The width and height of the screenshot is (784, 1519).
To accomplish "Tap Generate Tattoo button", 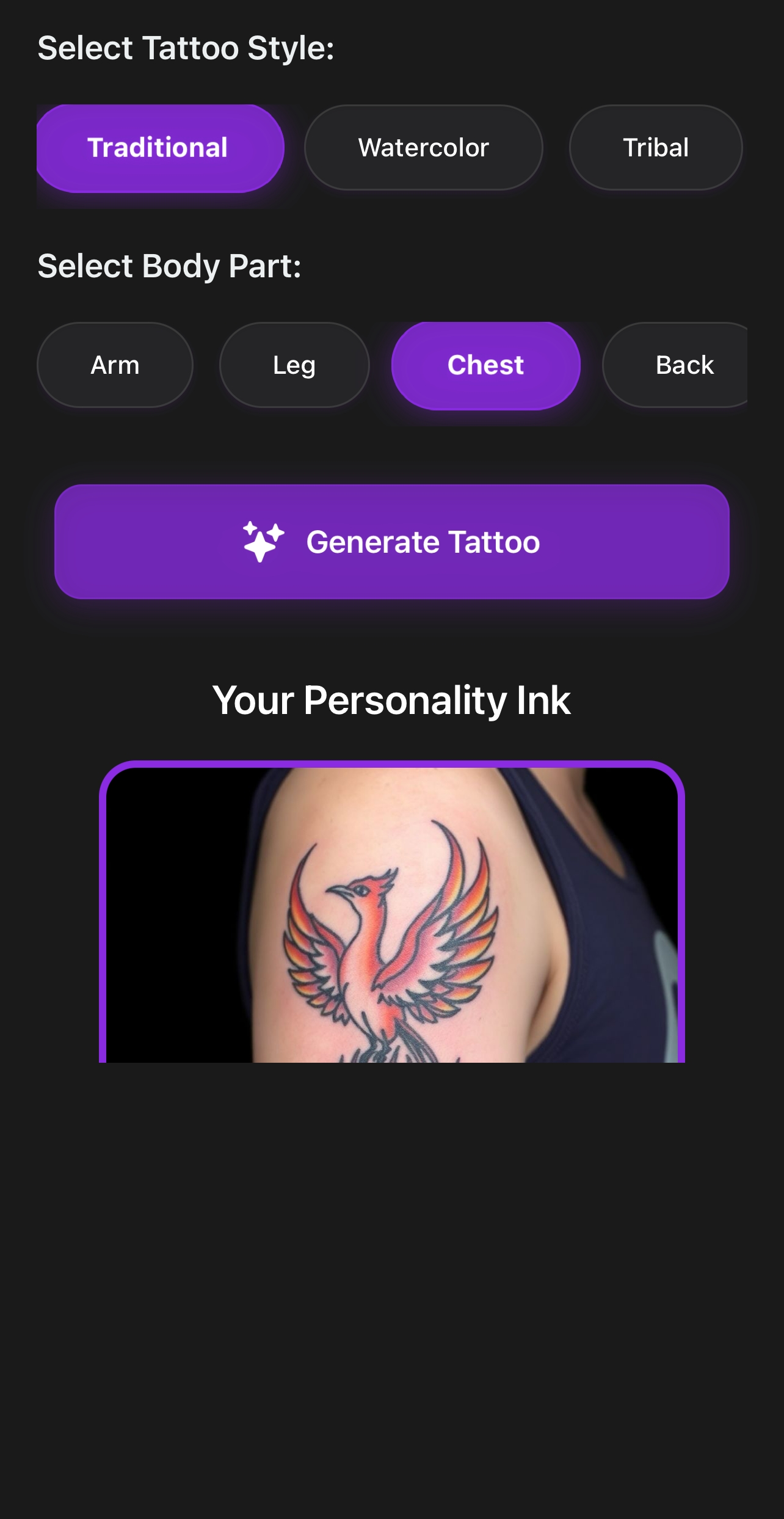I will (391, 542).
